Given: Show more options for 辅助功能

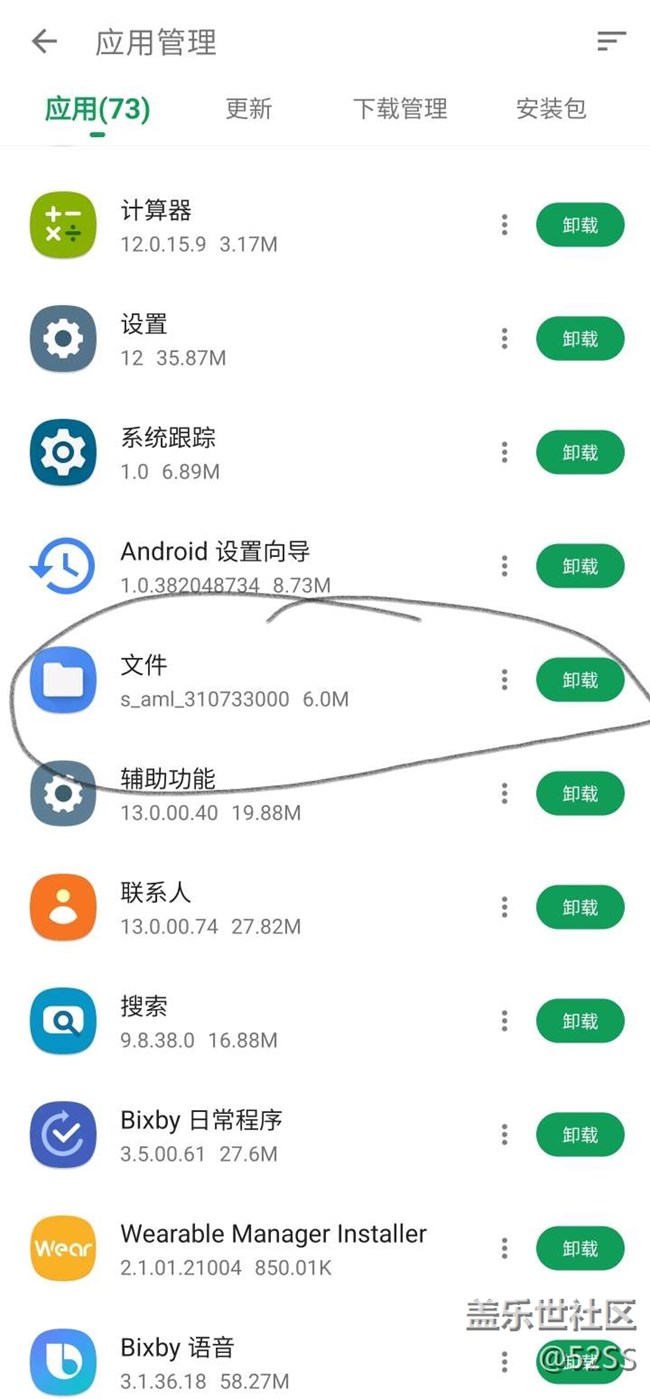Looking at the screenshot, I should [x=505, y=794].
